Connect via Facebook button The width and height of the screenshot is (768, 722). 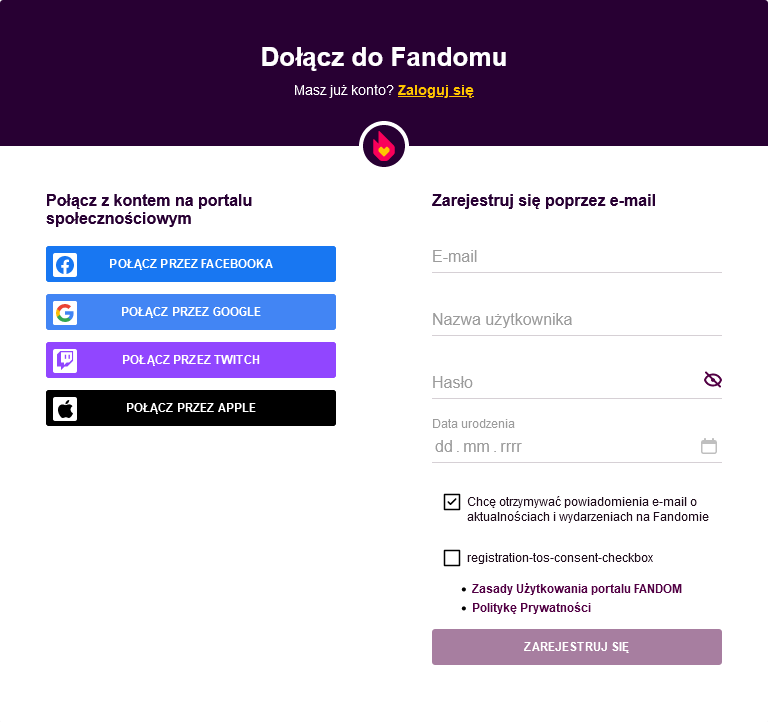pyautogui.click(x=191, y=264)
